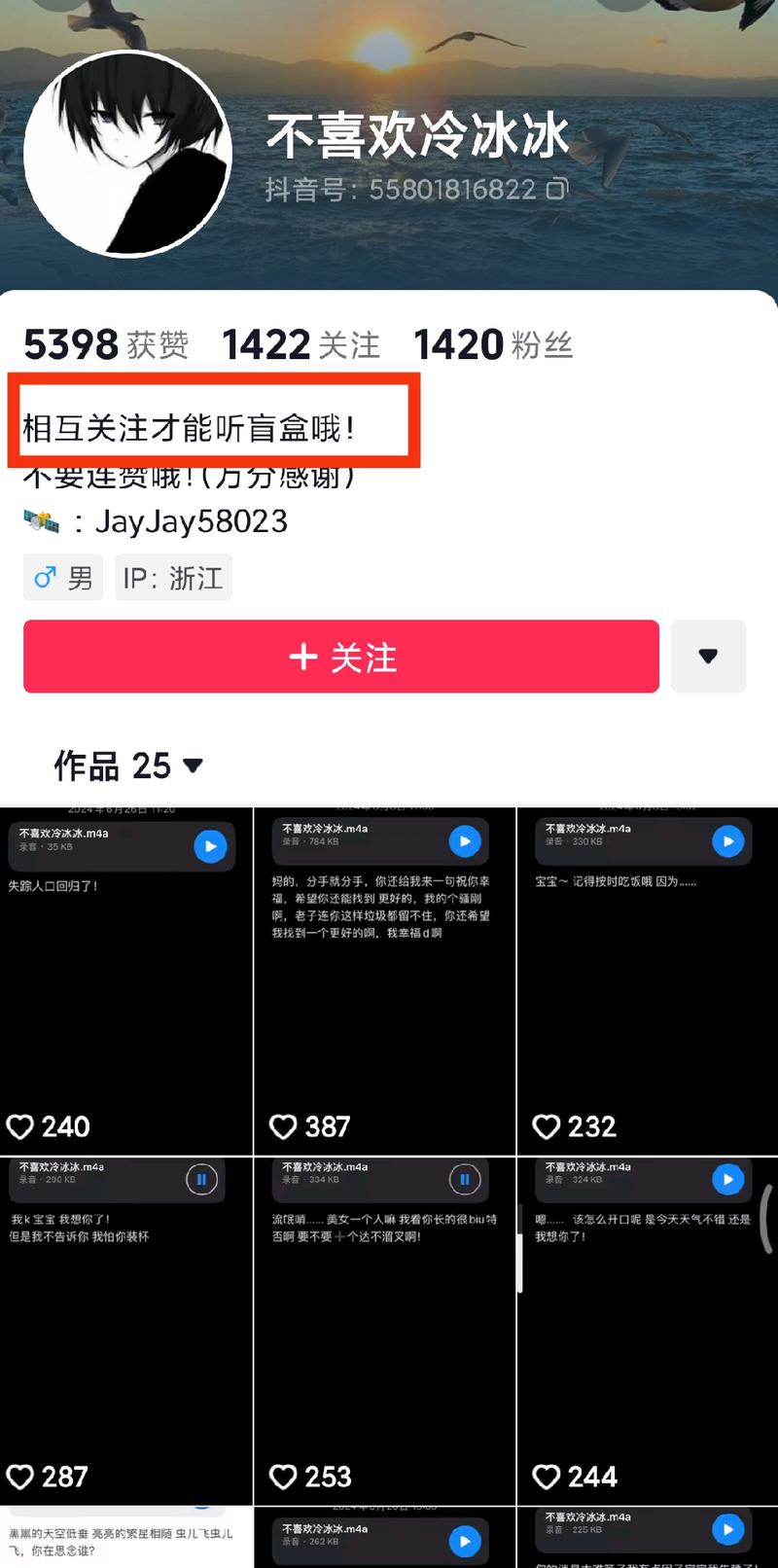Open the profile avatar picture
The width and height of the screenshot is (778, 1568).
click(127, 155)
